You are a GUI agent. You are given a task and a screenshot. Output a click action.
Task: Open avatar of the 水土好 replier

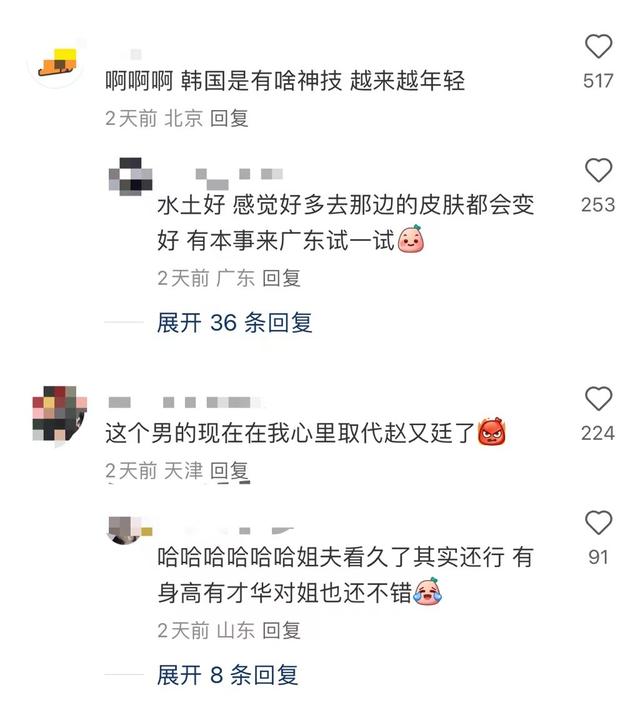[130, 180]
